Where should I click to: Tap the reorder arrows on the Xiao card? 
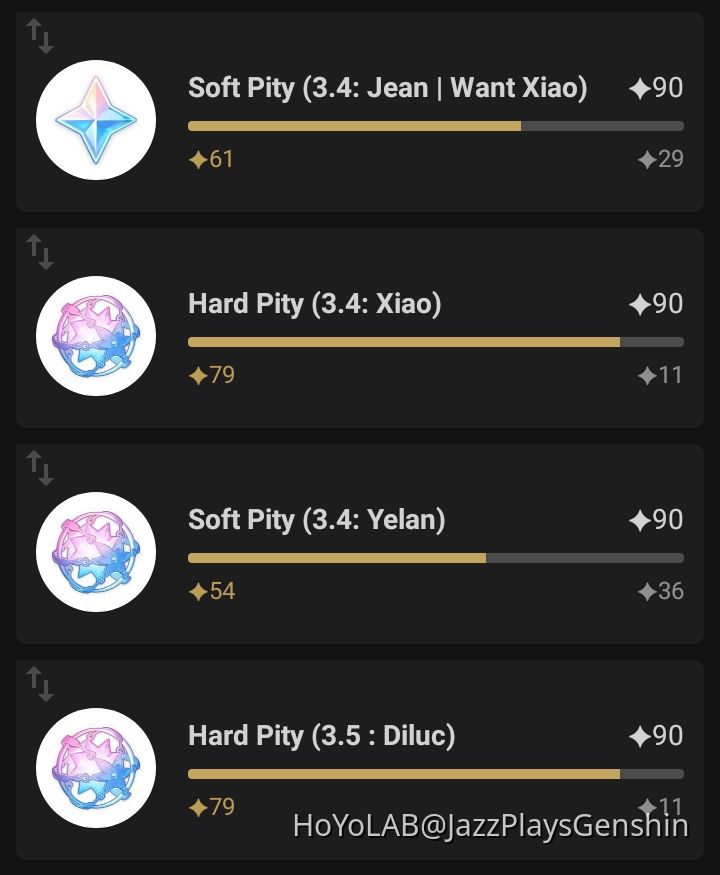point(40,252)
